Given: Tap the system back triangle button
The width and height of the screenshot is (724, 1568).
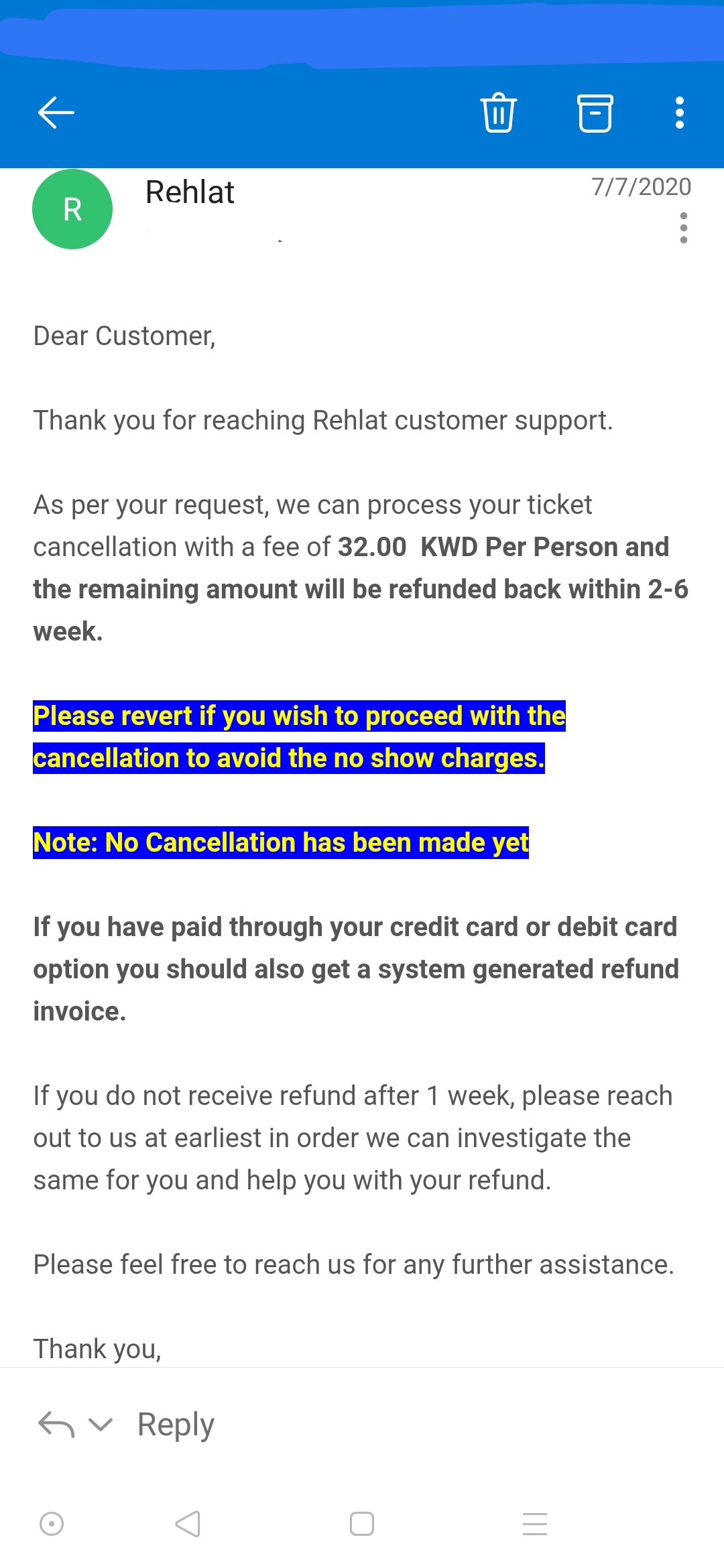Looking at the screenshot, I should point(188,1524).
